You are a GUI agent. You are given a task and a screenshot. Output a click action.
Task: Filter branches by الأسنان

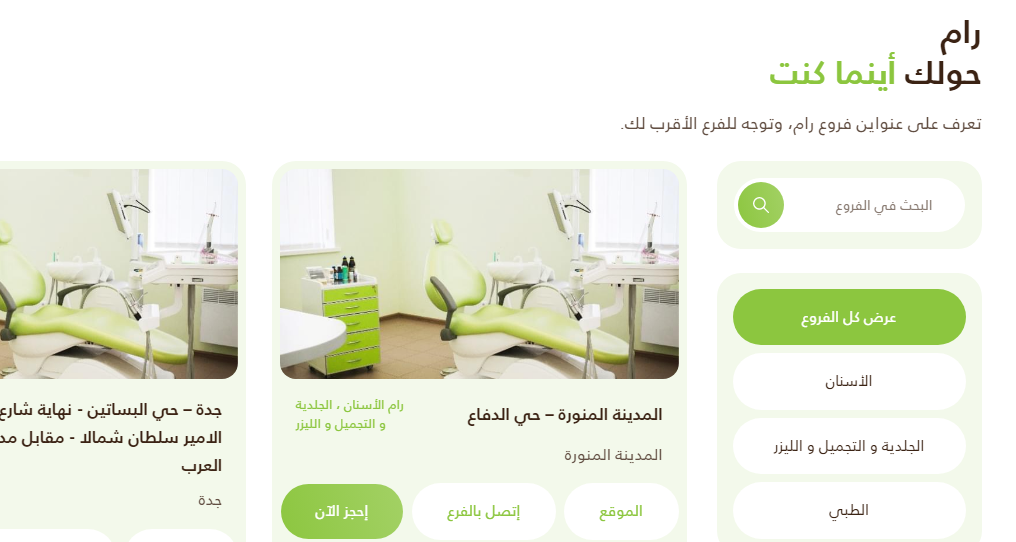point(849,381)
